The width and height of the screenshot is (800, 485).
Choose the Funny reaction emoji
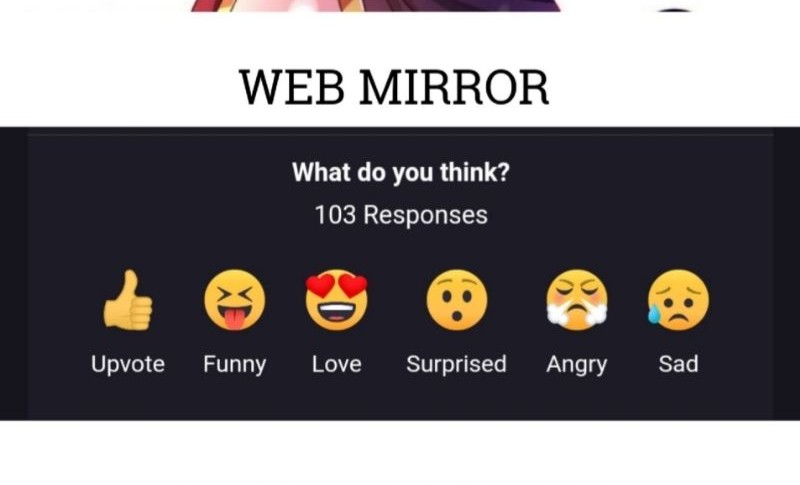(x=235, y=301)
